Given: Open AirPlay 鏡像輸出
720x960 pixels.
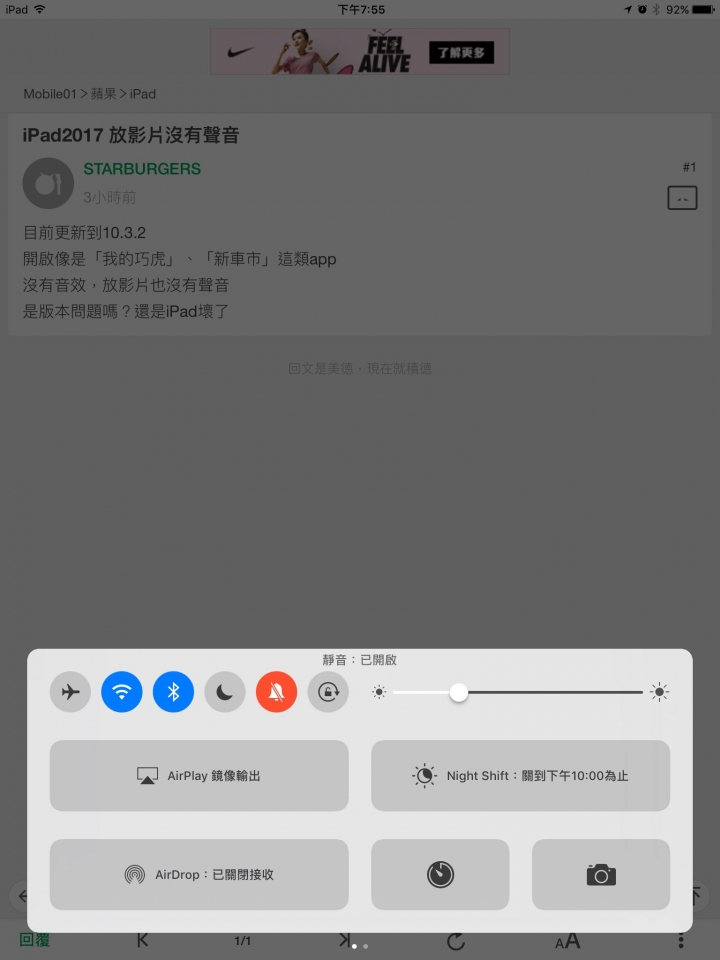Looking at the screenshot, I should click(199, 775).
